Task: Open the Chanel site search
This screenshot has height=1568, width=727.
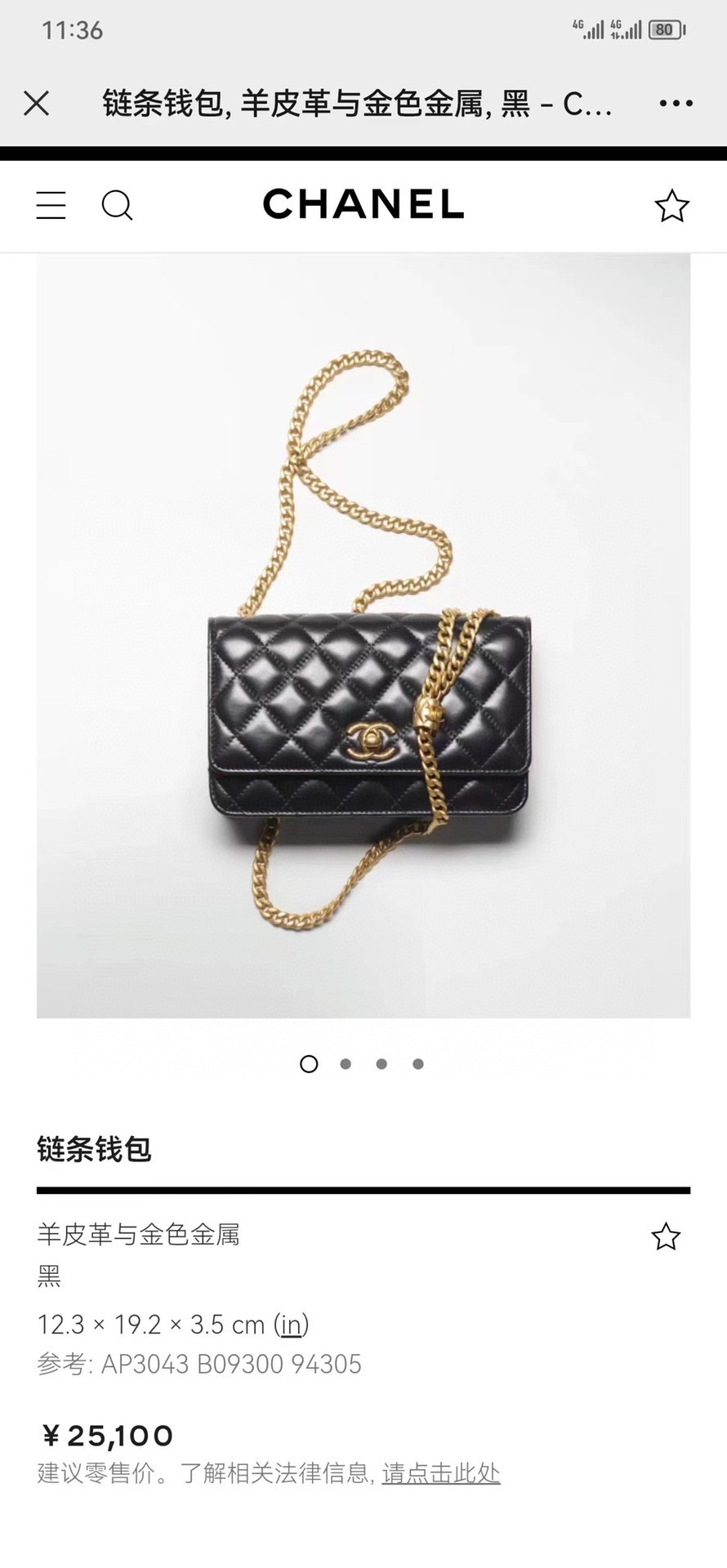Action: 117,205
